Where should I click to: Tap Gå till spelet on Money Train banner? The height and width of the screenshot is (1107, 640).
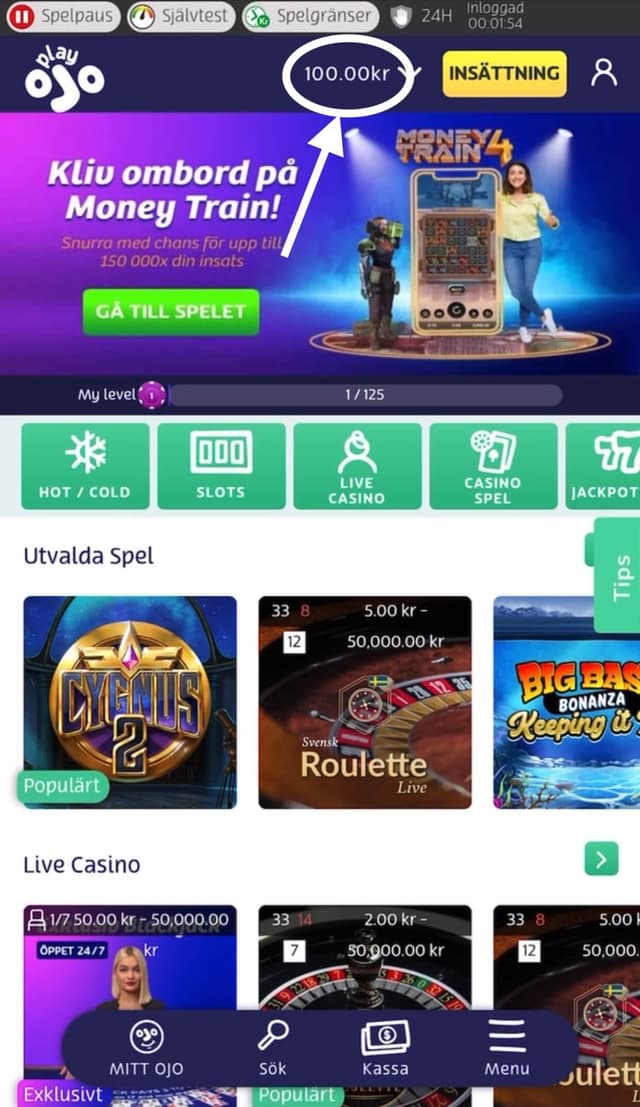171,311
